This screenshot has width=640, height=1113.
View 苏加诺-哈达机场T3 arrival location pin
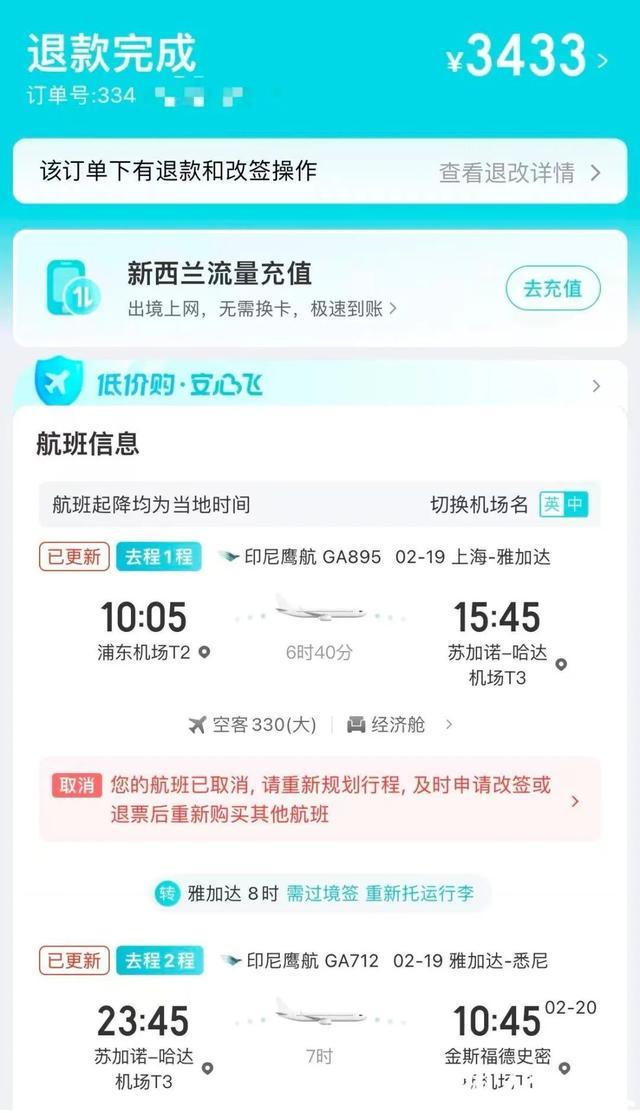point(561,665)
